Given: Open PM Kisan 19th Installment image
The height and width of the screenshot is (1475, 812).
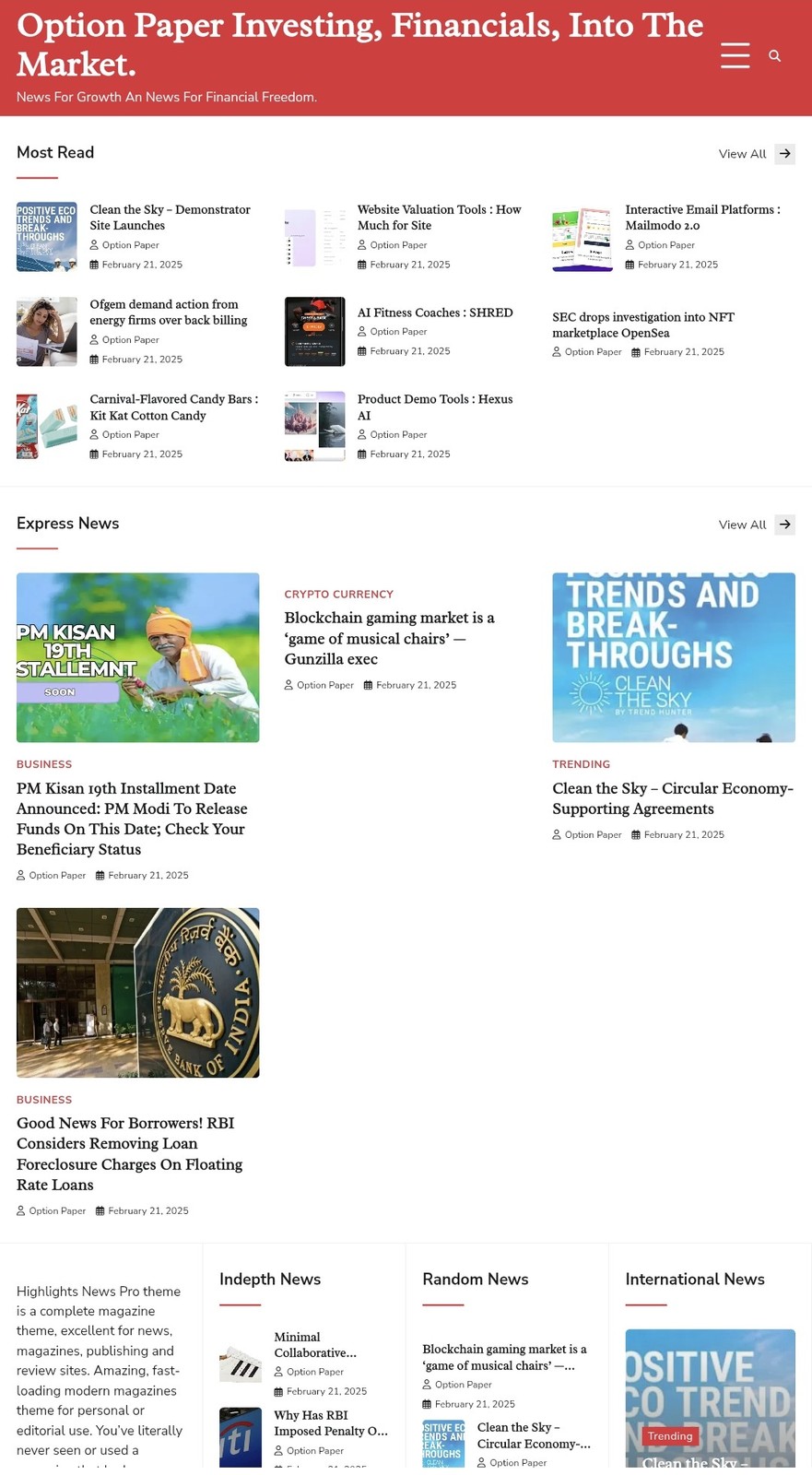Looking at the screenshot, I should tap(138, 657).
